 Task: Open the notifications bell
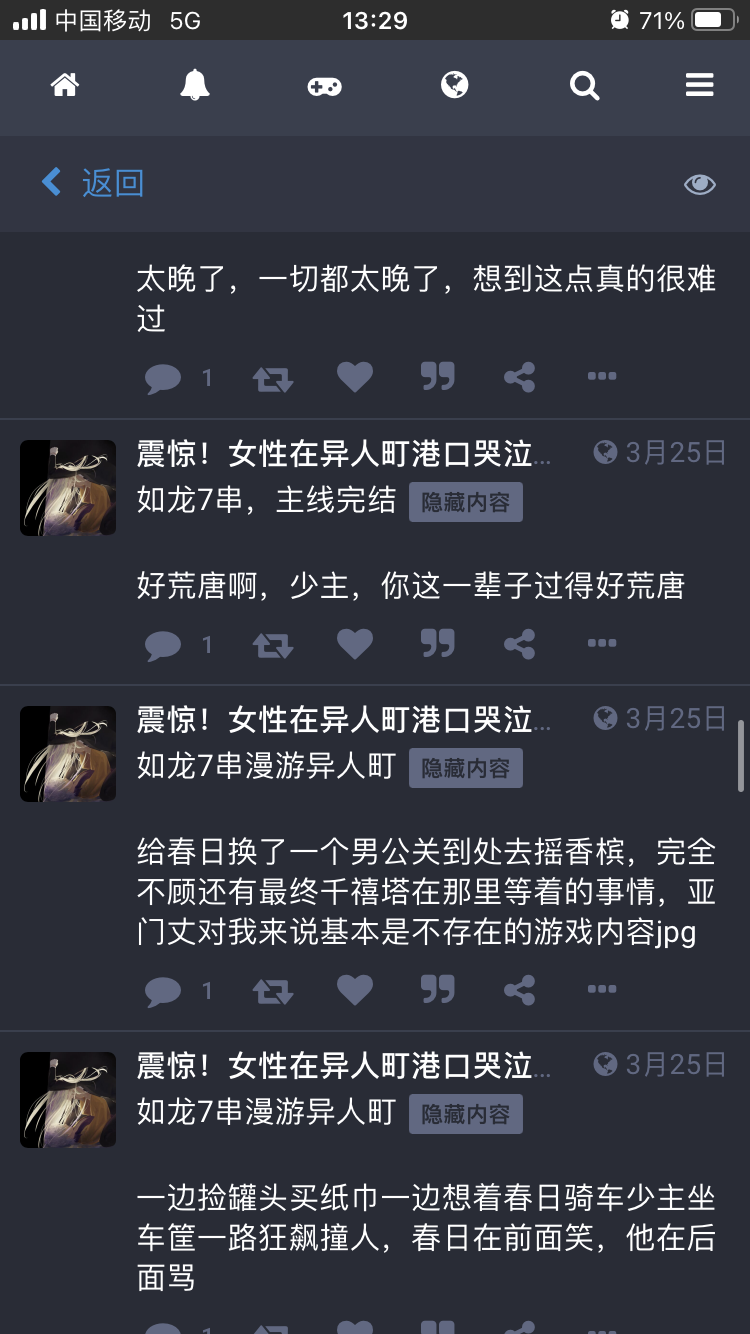point(195,86)
